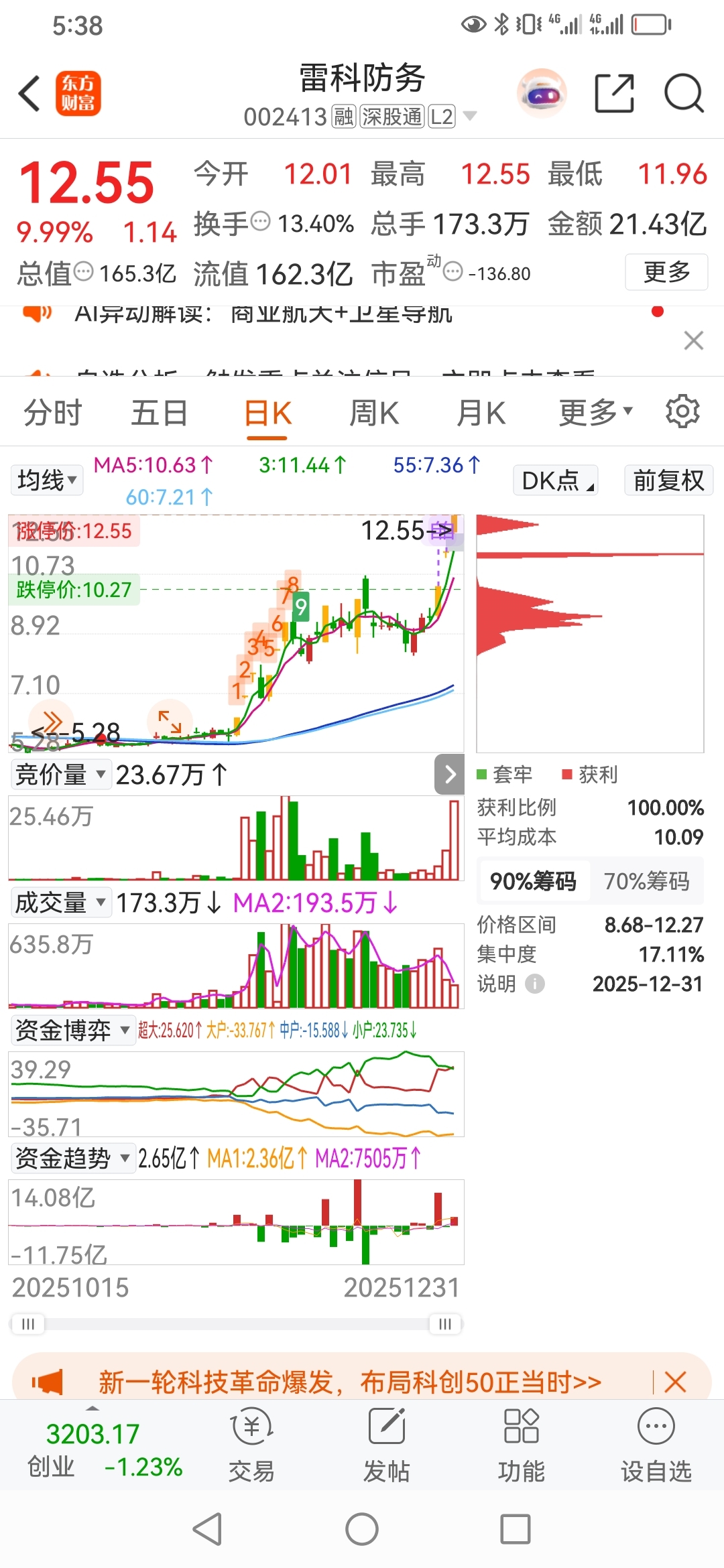Image resolution: width=724 pixels, height=1568 pixels.
Task: Dismiss the 科创50 promotional banner
Action: [675, 1382]
